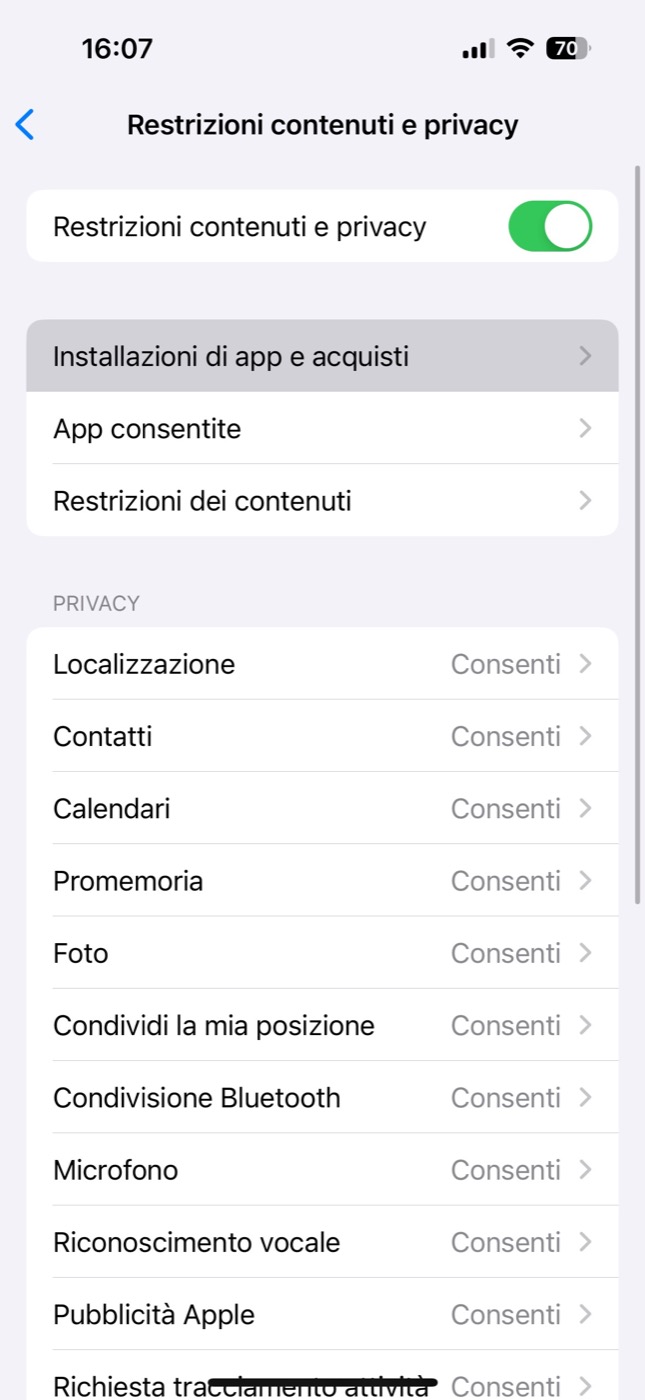Open Foto privacy options
The height and width of the screenshot is (1400, 645).
tap(322, 953)
